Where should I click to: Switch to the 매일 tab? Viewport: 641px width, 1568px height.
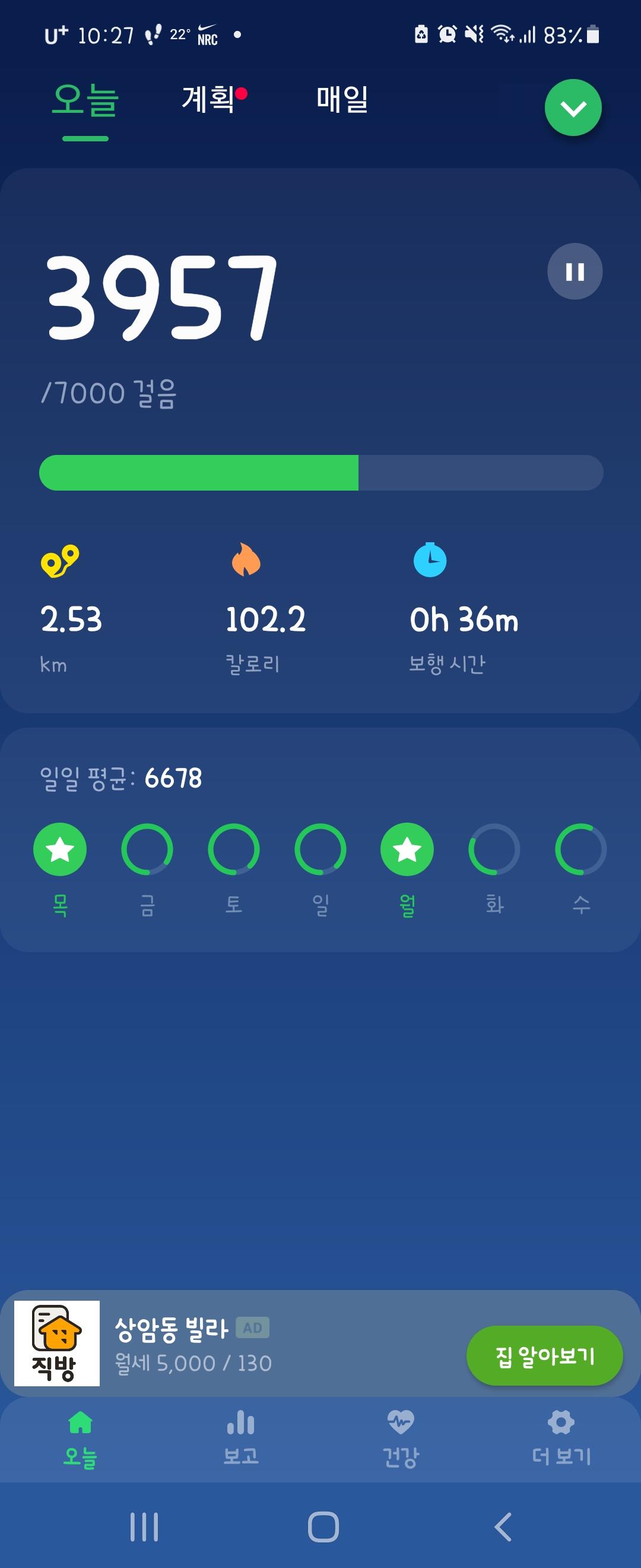(x=342, y=99)
